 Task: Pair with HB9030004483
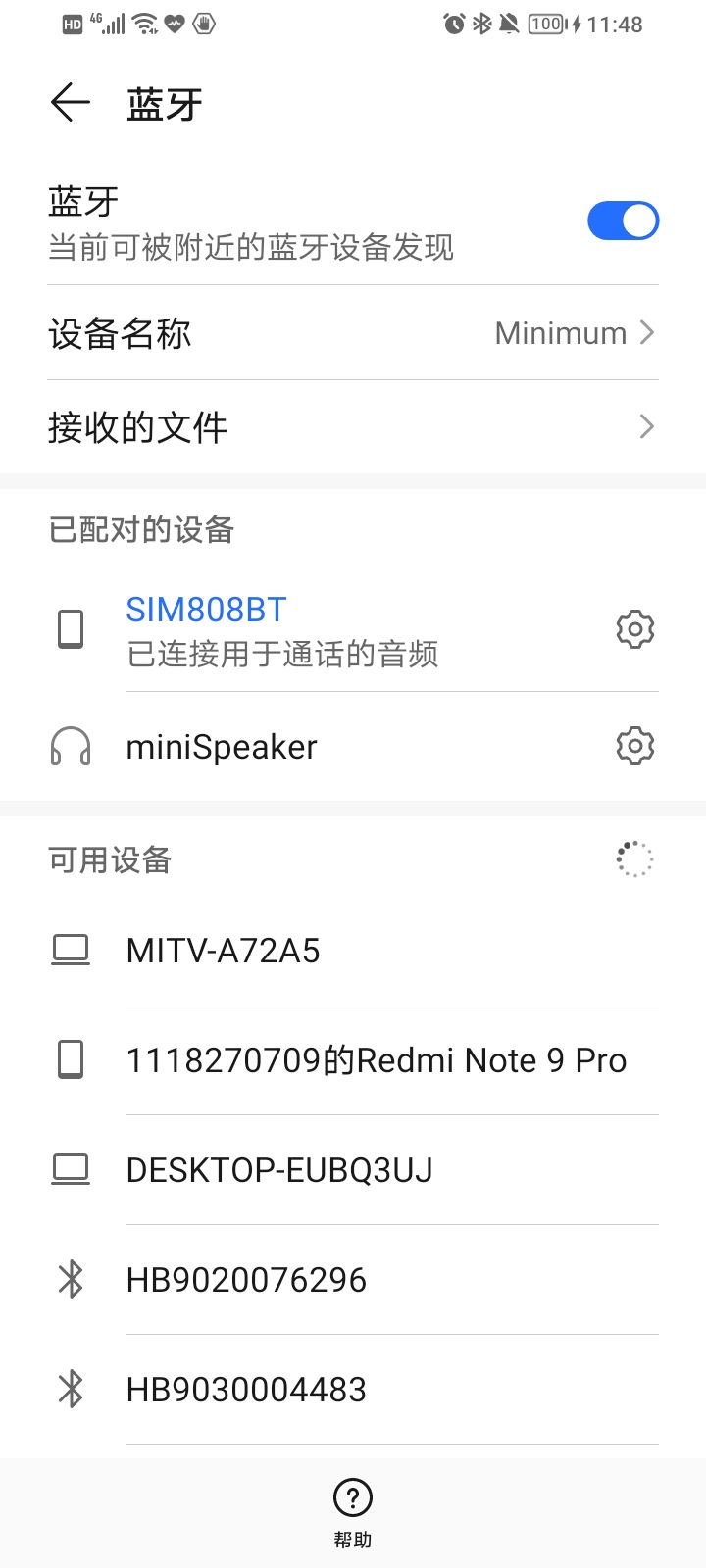[353, 1390]
